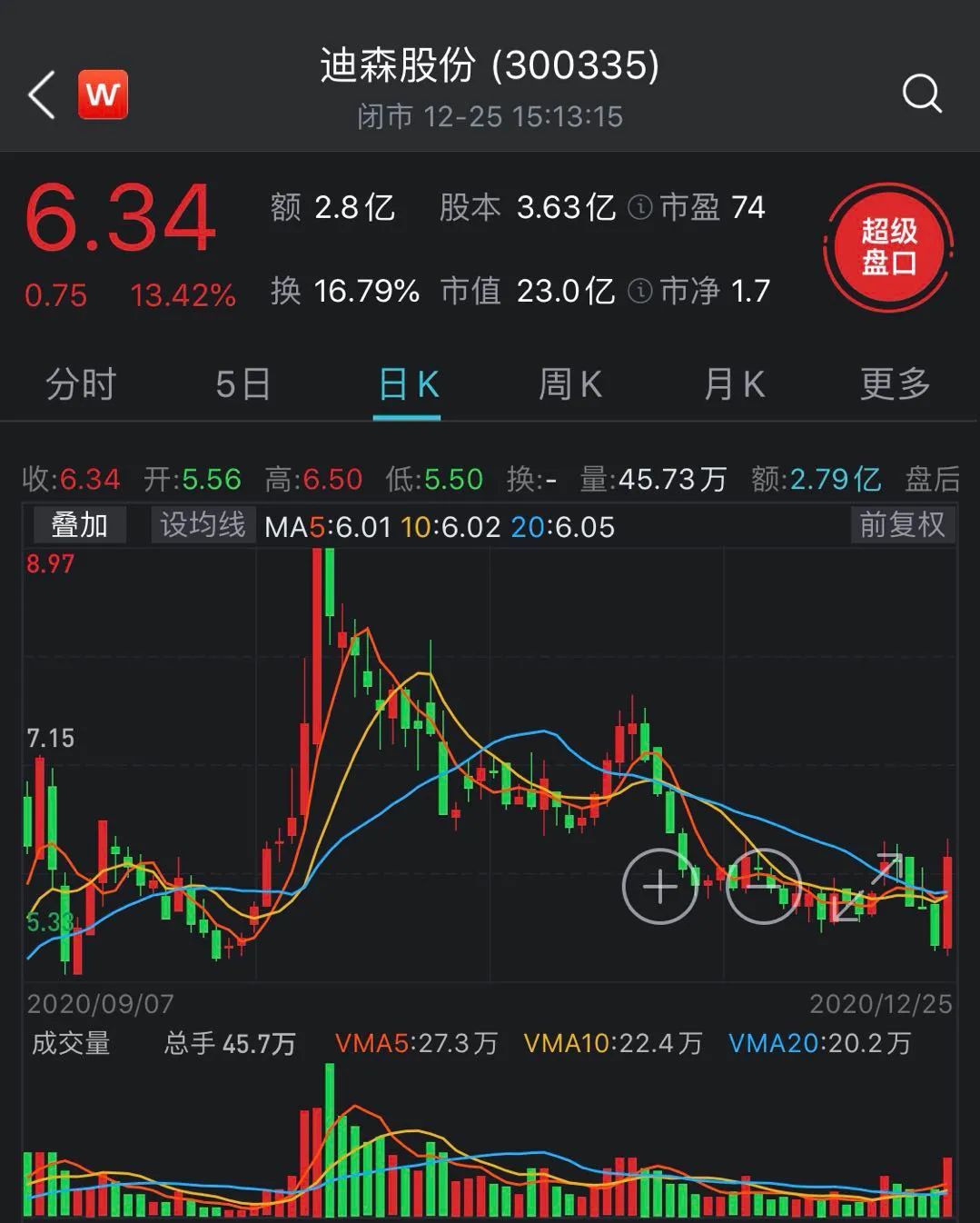Open the 超级盘口 panel
Screen dimensions: 980x1223
click(888, 247)
